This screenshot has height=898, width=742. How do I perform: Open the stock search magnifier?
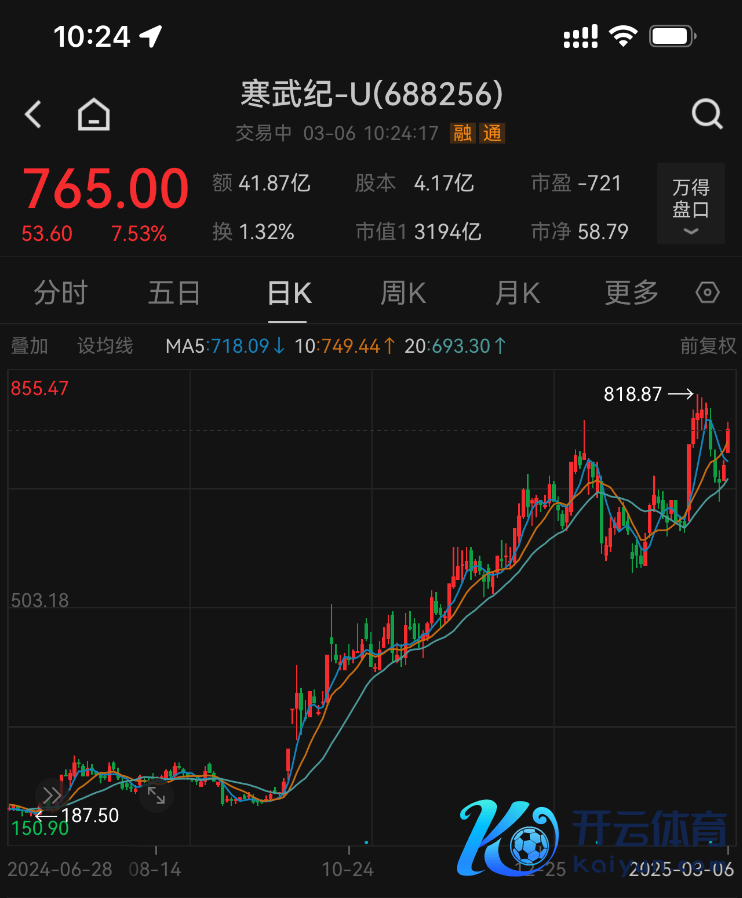(707, 115)
